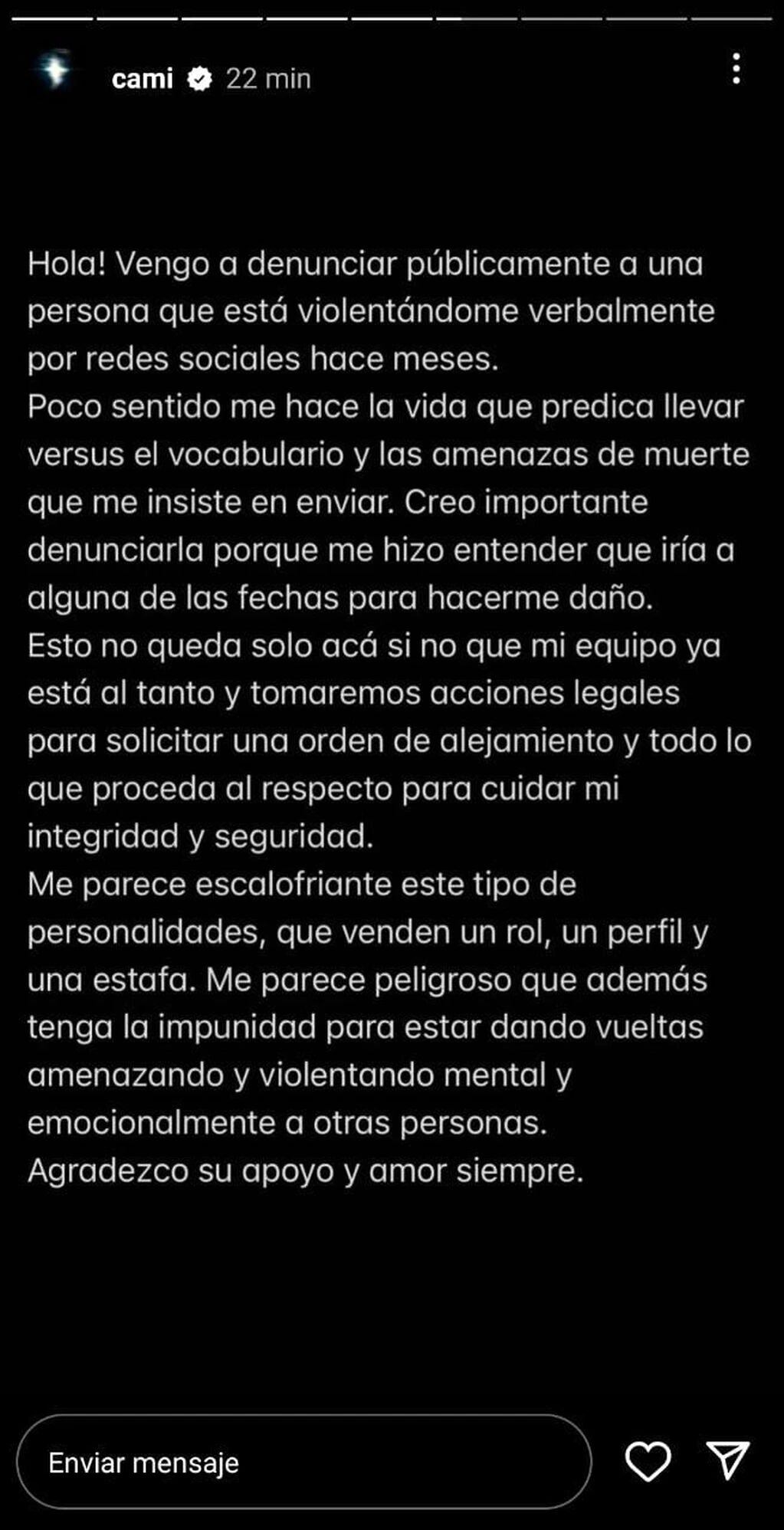Tap the Enviar mensaje field
The height and width of the screenshot is (1530, 784).
coord(303,1463)
